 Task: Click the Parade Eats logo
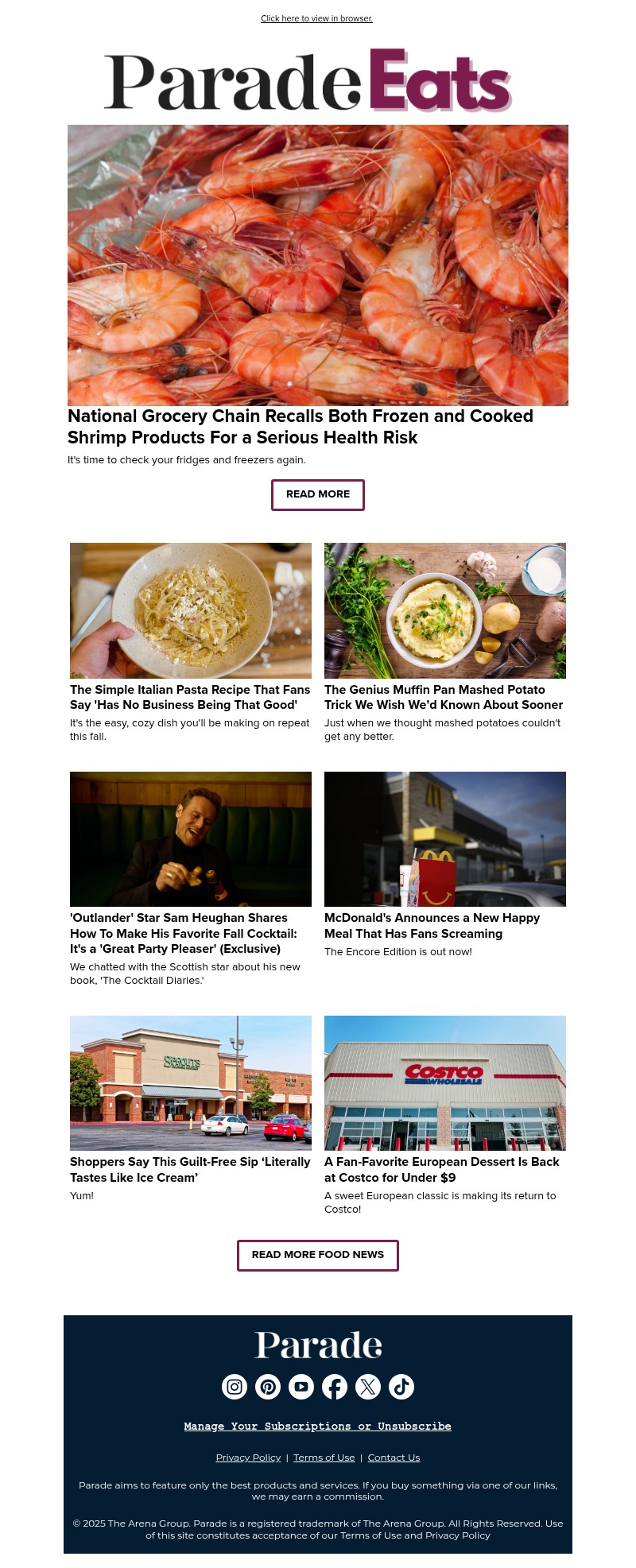tap(316, 79)
